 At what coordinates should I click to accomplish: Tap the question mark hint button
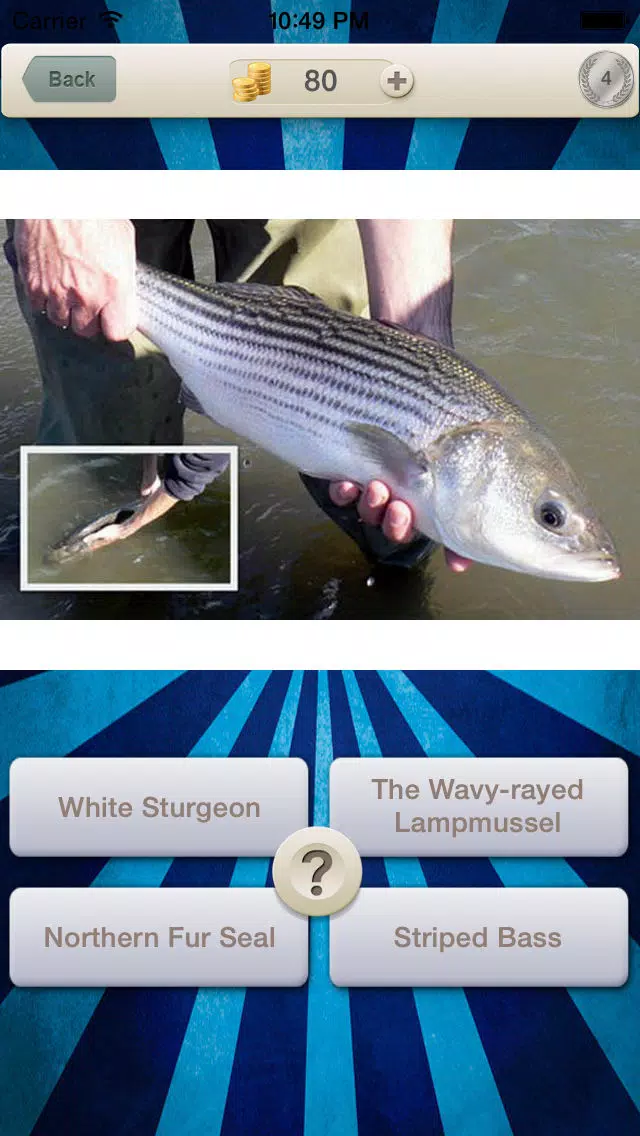(317, 872)
